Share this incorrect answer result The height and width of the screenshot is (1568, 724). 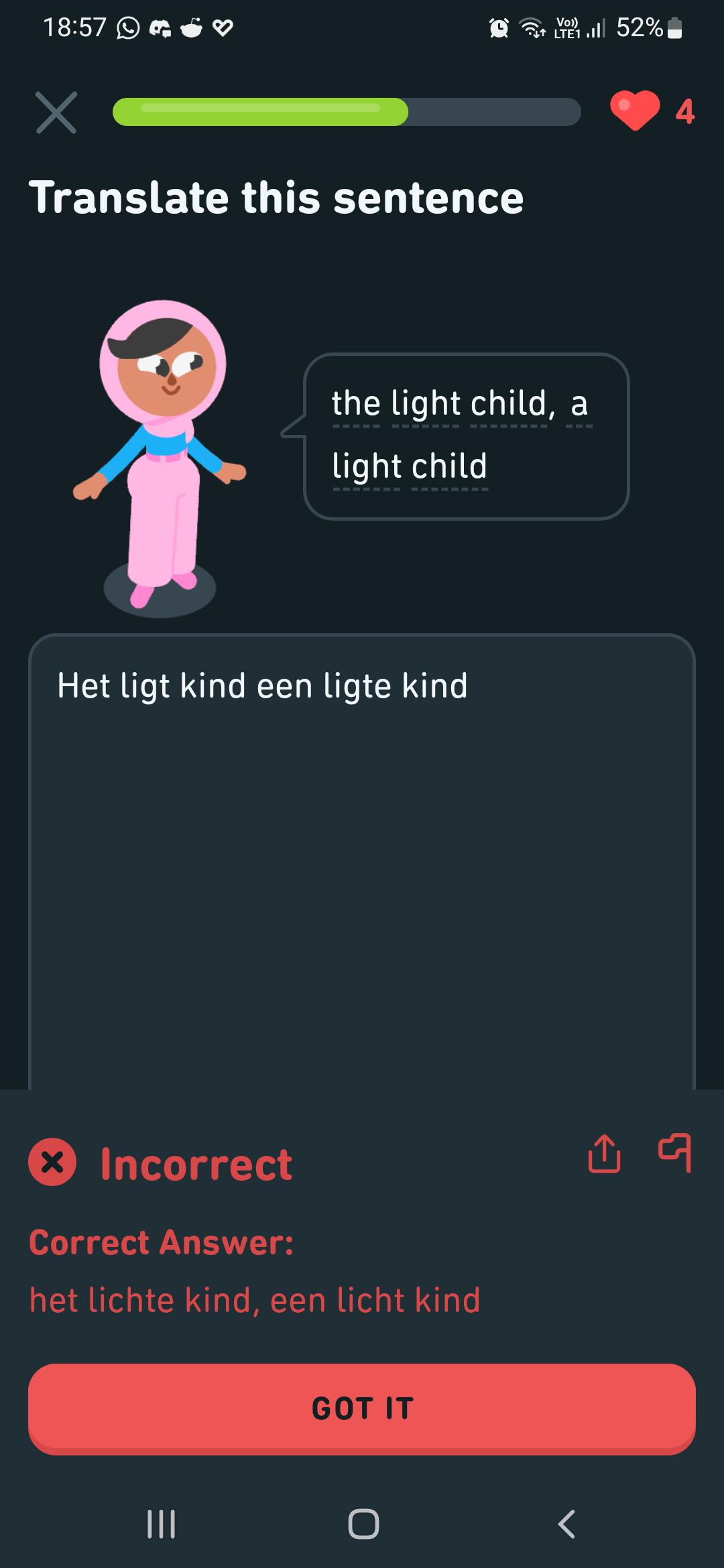pos(604,1153)
